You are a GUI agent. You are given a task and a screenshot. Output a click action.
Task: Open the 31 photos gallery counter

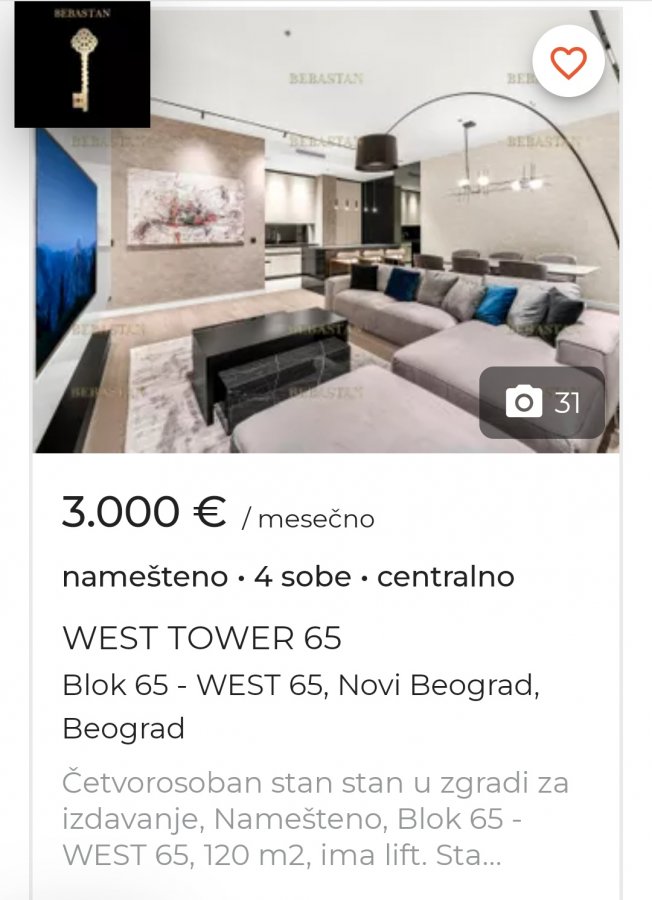pos(542,403)
